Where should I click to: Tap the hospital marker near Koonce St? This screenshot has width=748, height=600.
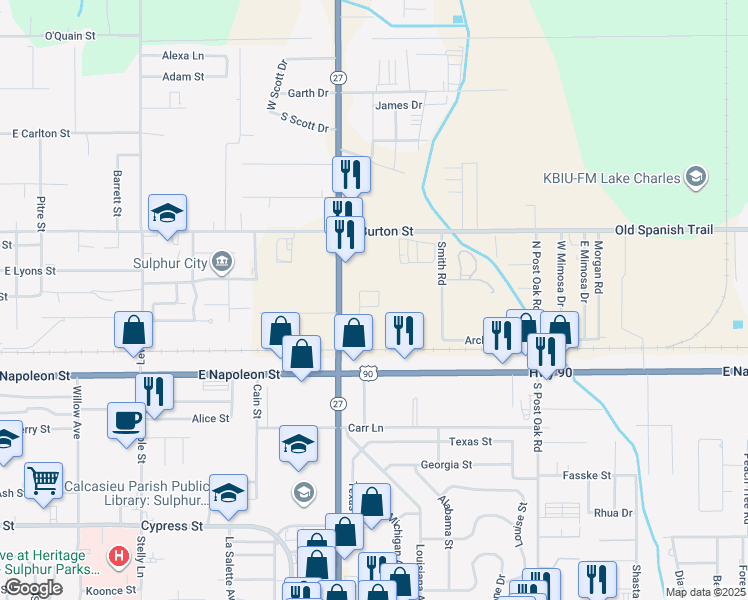tap(118, 556)
